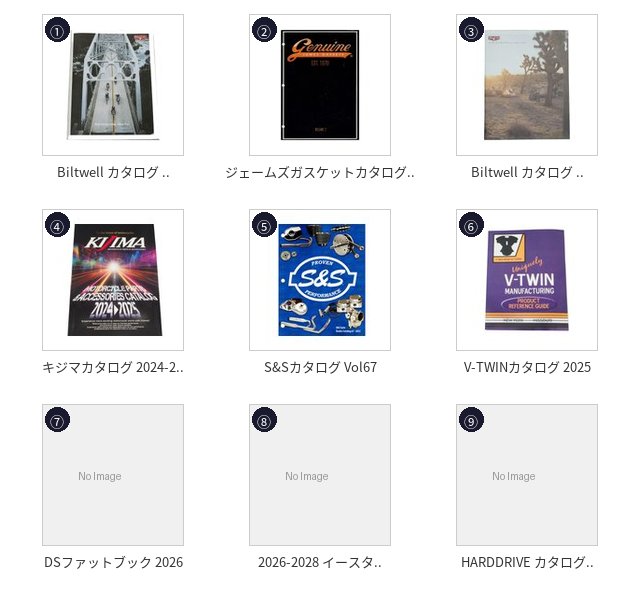View DSファットブック 2026 item
This screenshot has width=641, height=605.
[113, 475]
